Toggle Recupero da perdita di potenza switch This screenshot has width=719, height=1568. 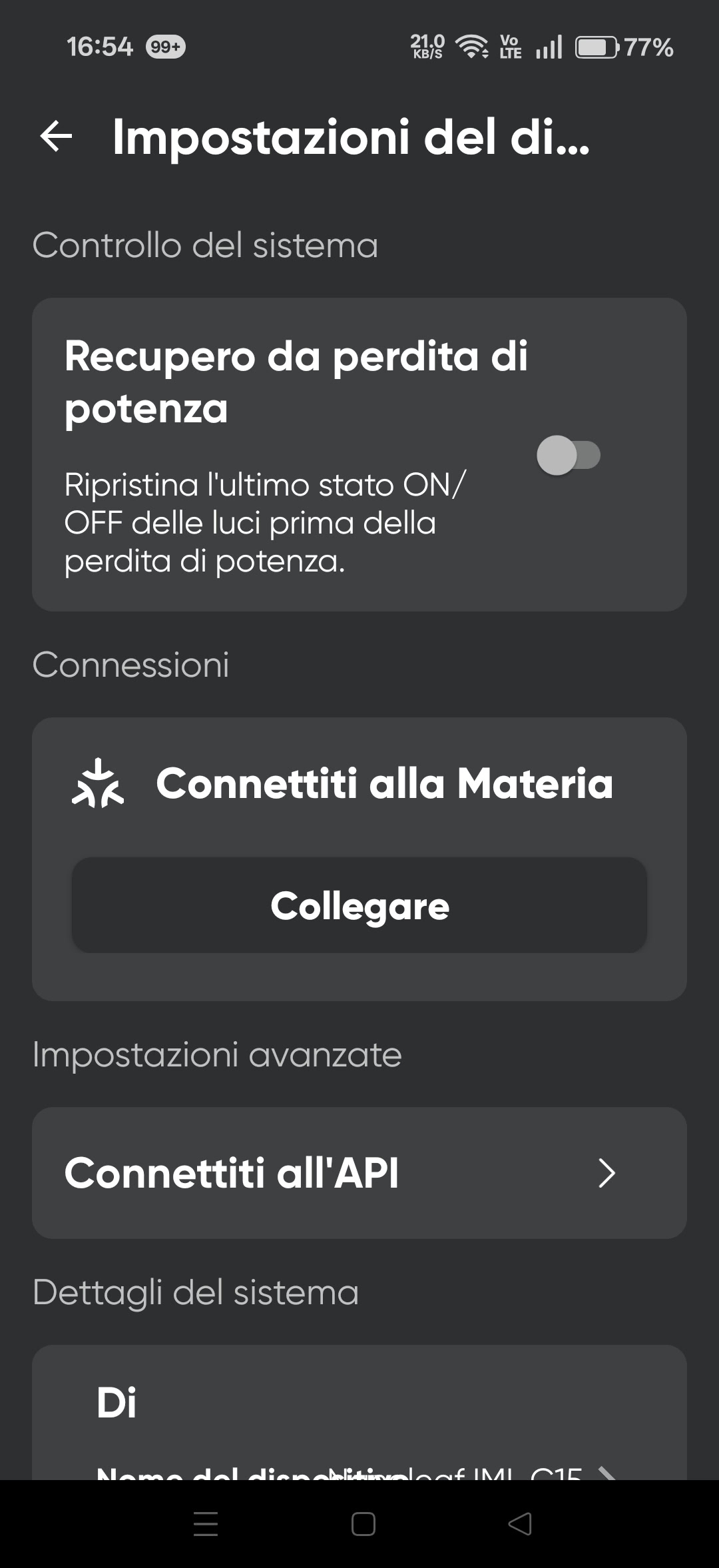(x=569, y=455)
